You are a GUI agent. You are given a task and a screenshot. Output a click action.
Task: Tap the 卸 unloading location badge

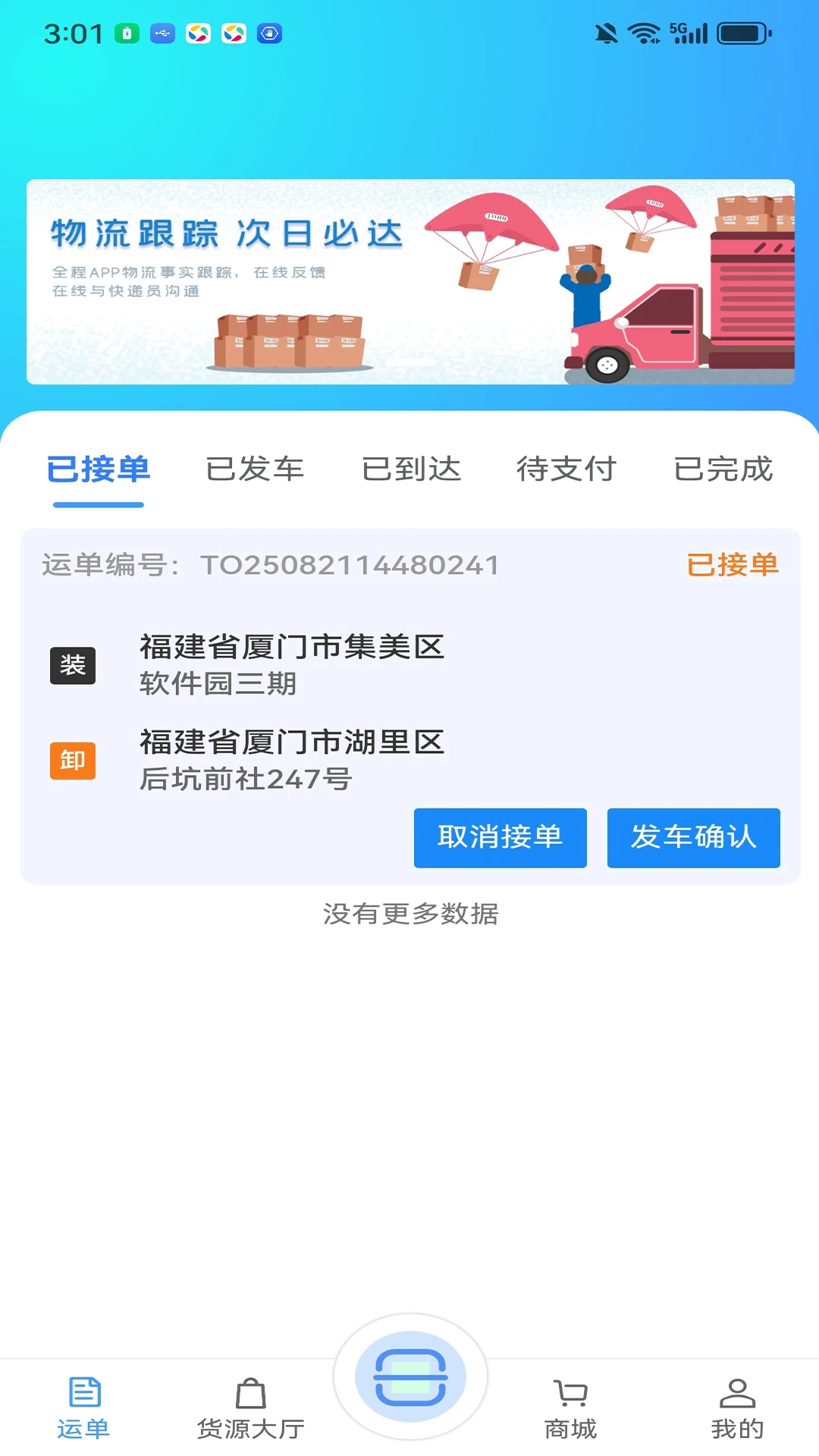73,760
